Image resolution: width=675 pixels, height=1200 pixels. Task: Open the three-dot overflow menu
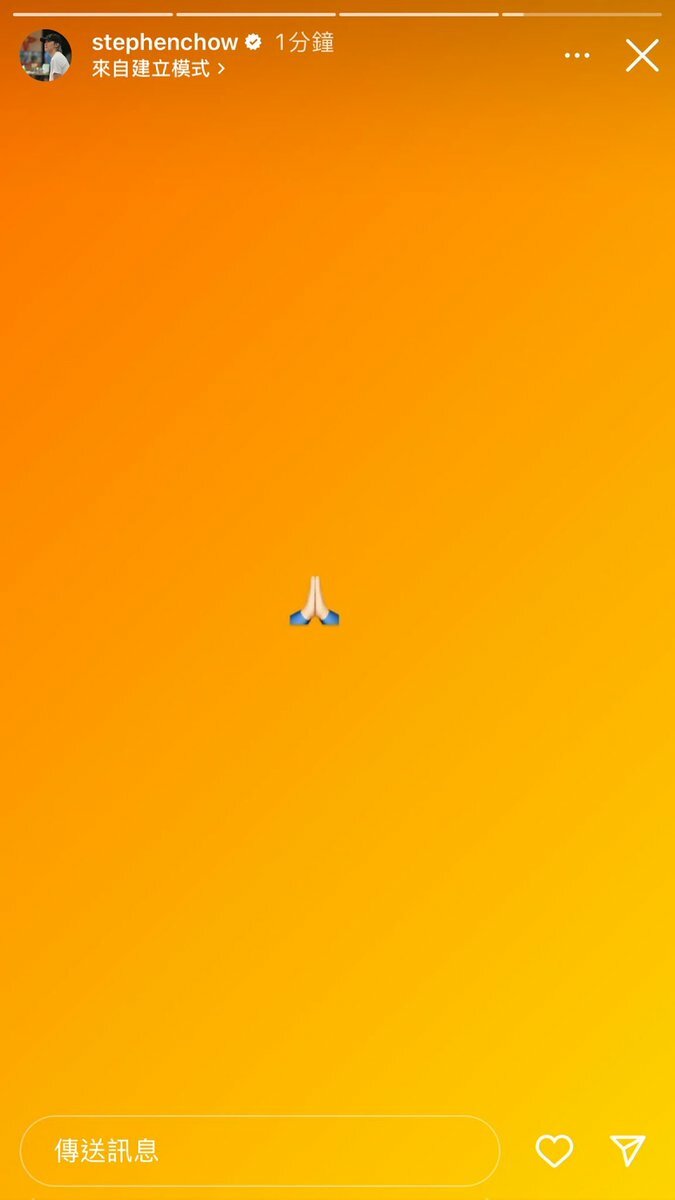click(x=577, y=56)
